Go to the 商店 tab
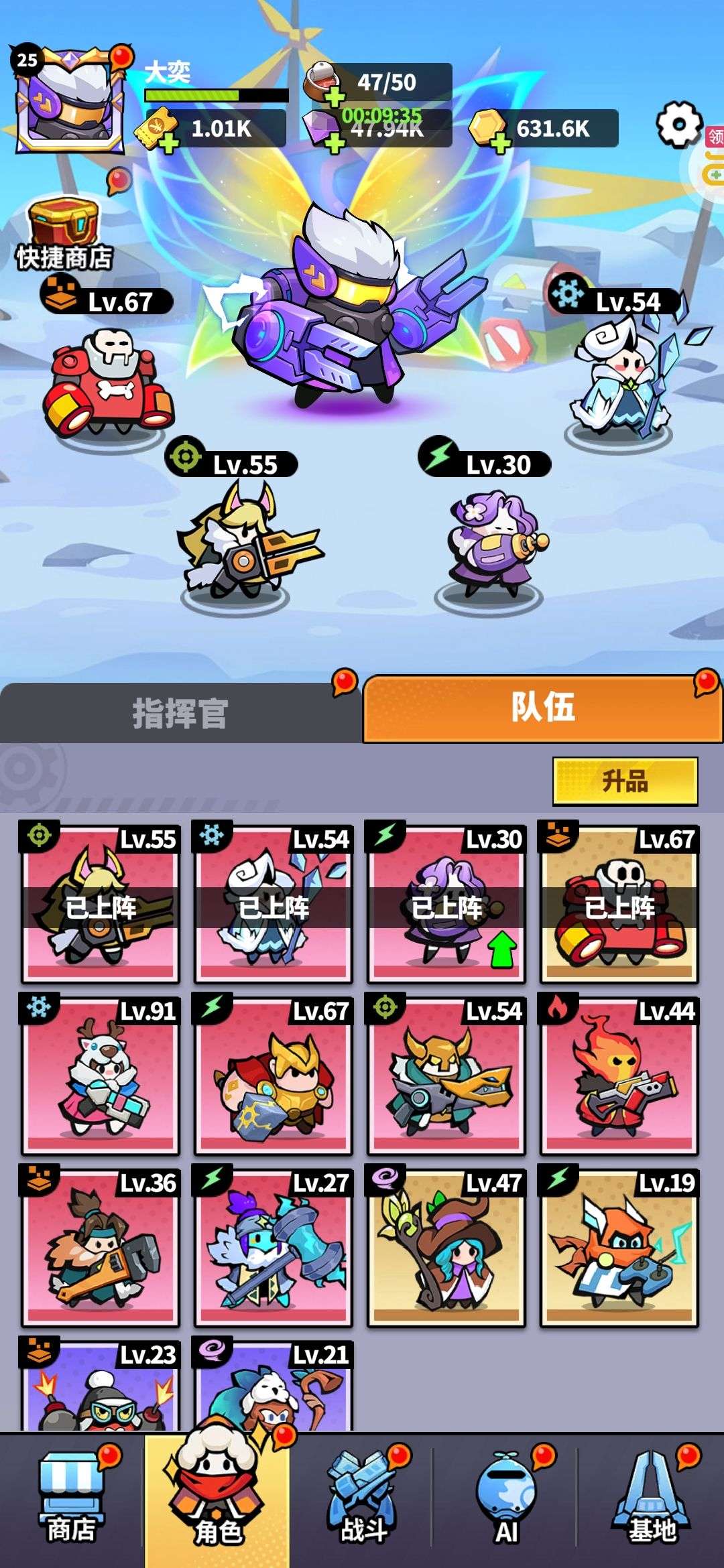Screen dimensions: 724x1568 (72, 1500)
